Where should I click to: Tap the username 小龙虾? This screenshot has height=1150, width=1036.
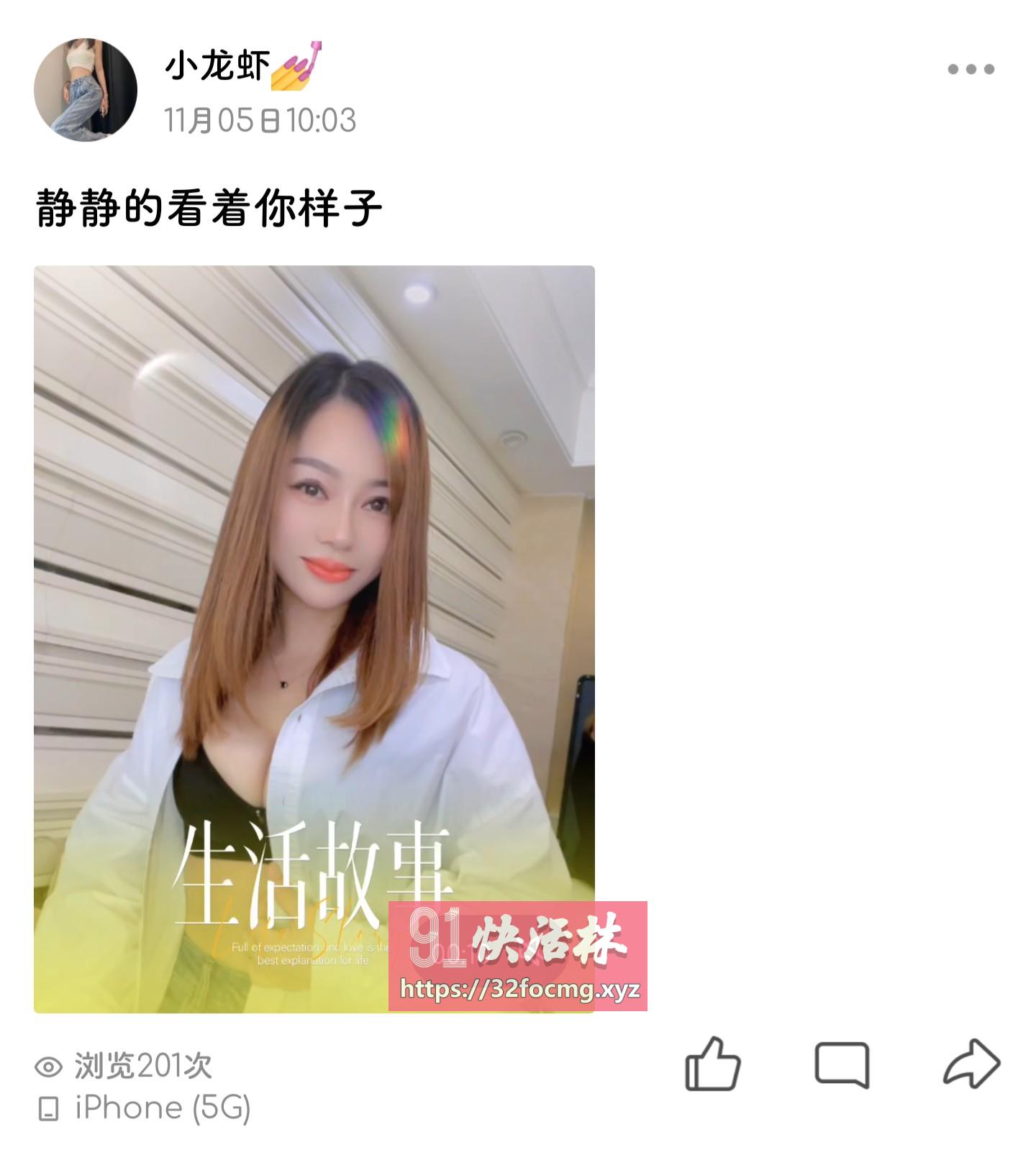[217, 66]
